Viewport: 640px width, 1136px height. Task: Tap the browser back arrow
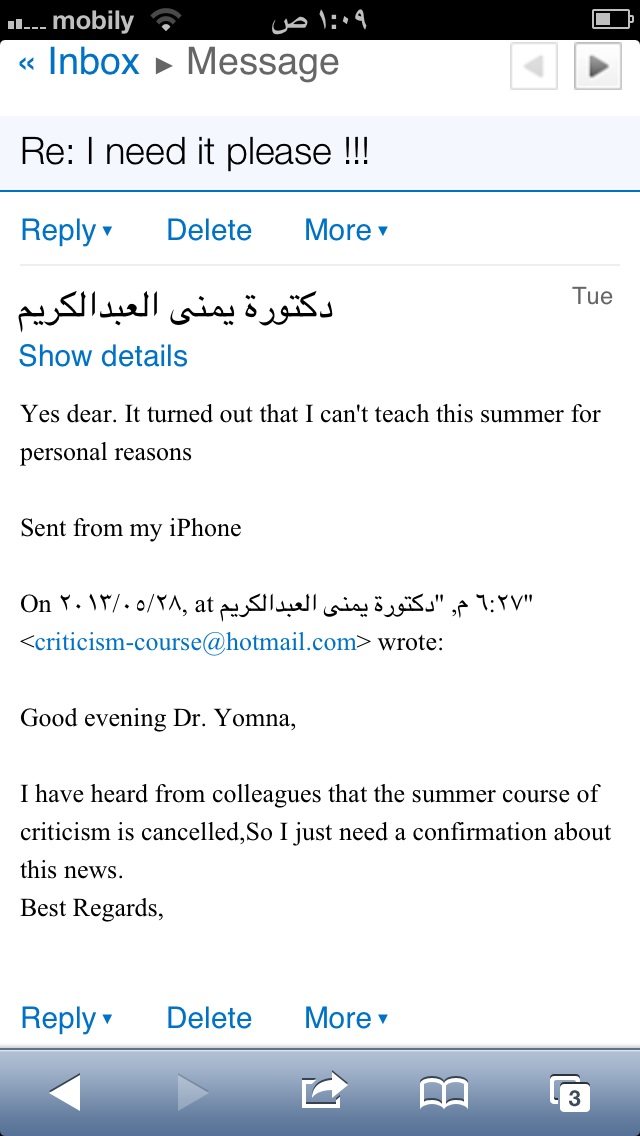pyautogui.click(x=65, y=1093)
